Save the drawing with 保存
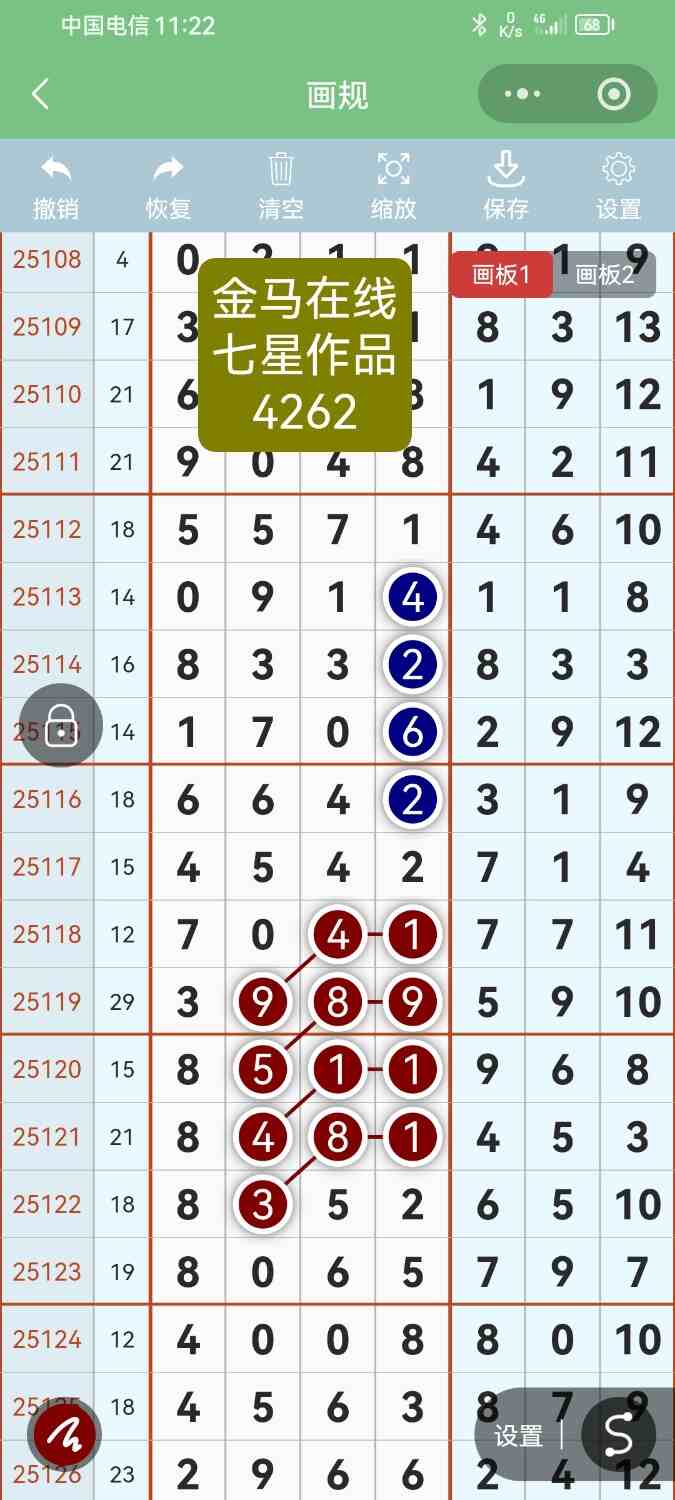 coord(506,186)
